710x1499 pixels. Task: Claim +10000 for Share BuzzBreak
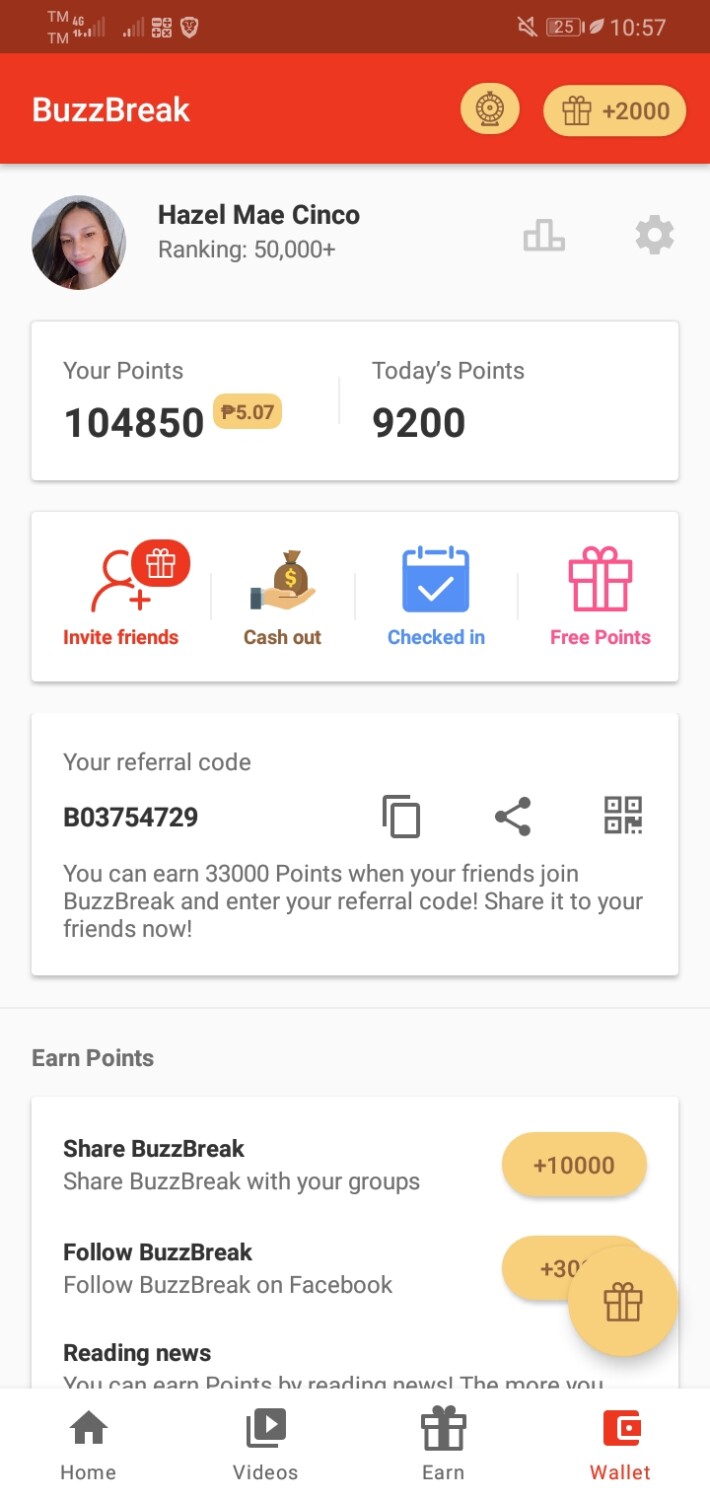574,1165
